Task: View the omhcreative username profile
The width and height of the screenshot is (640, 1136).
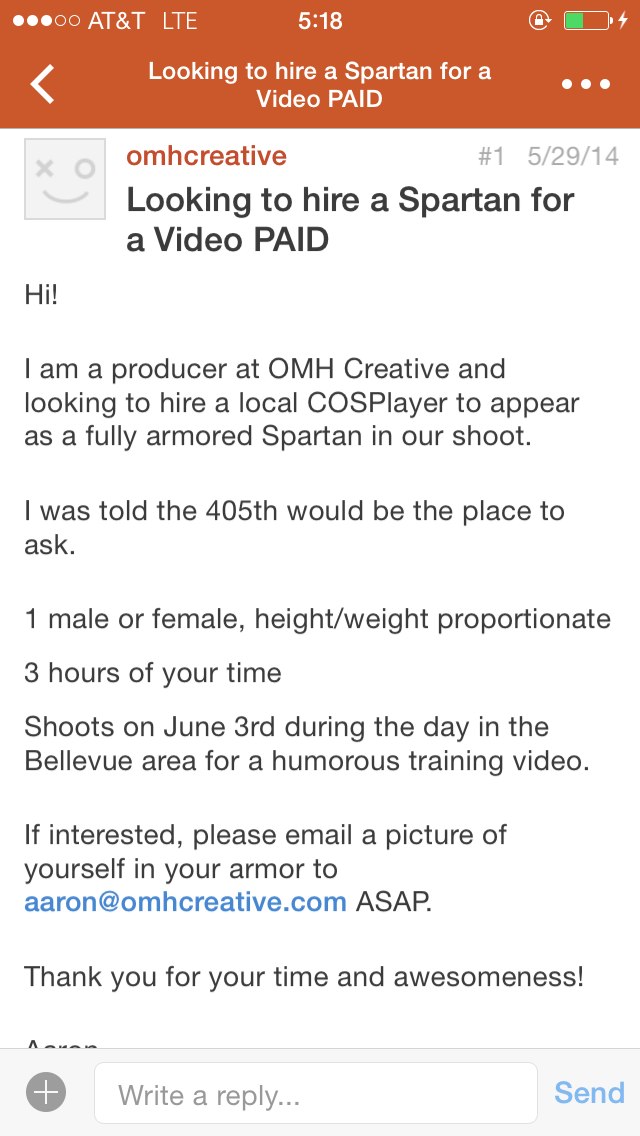Action: click(206, 156)
